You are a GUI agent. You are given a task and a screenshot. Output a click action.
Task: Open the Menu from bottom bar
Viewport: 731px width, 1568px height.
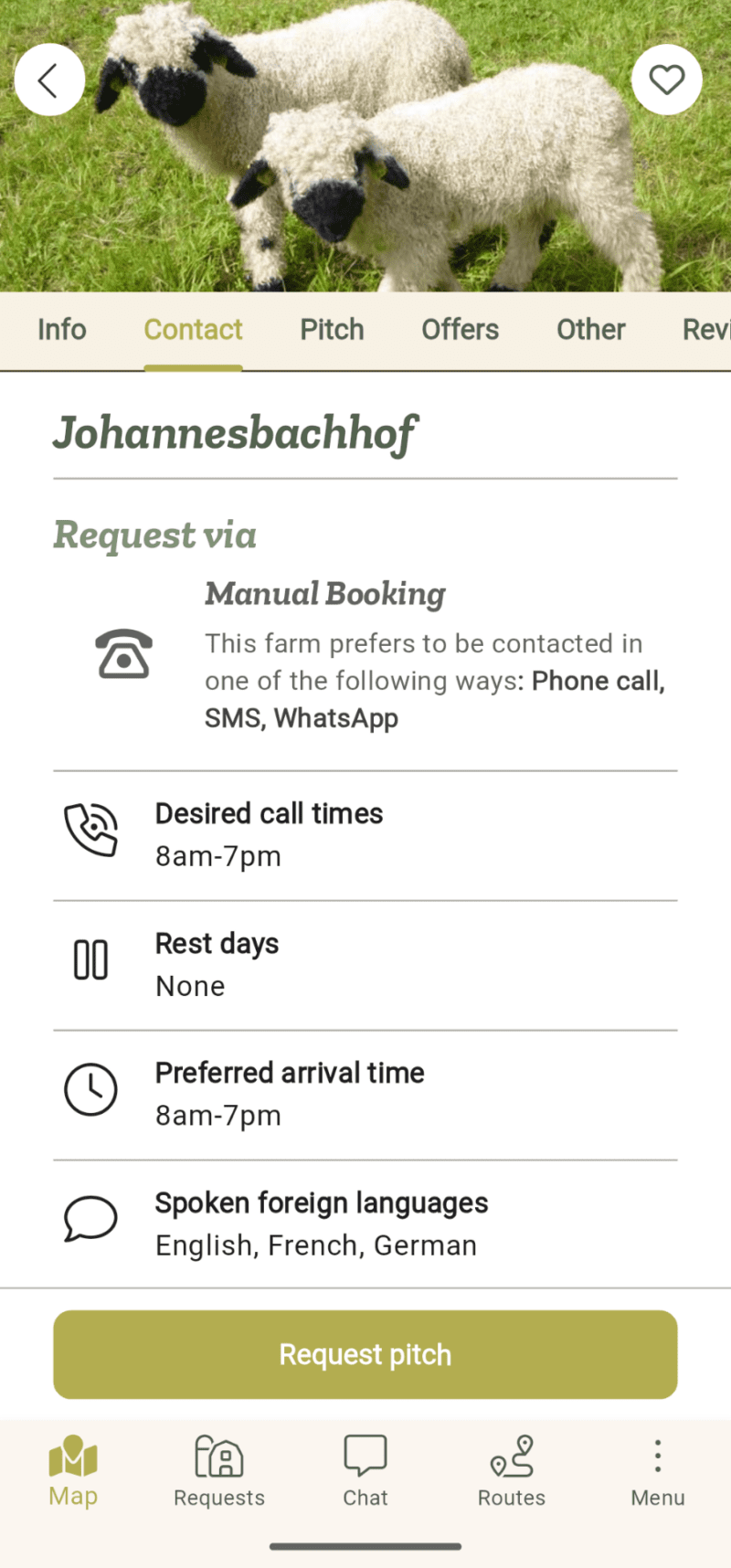click(x=658, y=1470)
